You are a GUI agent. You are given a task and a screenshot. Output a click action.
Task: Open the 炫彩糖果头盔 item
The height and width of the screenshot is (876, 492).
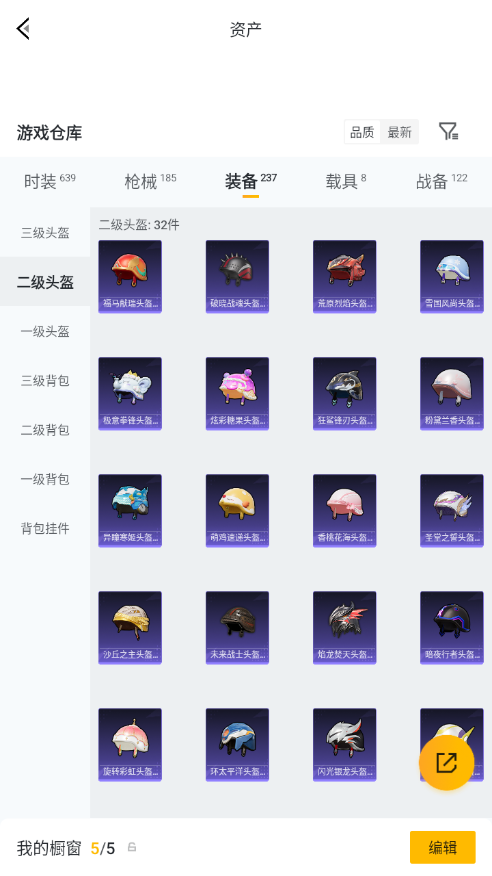[x=237, y=393]
